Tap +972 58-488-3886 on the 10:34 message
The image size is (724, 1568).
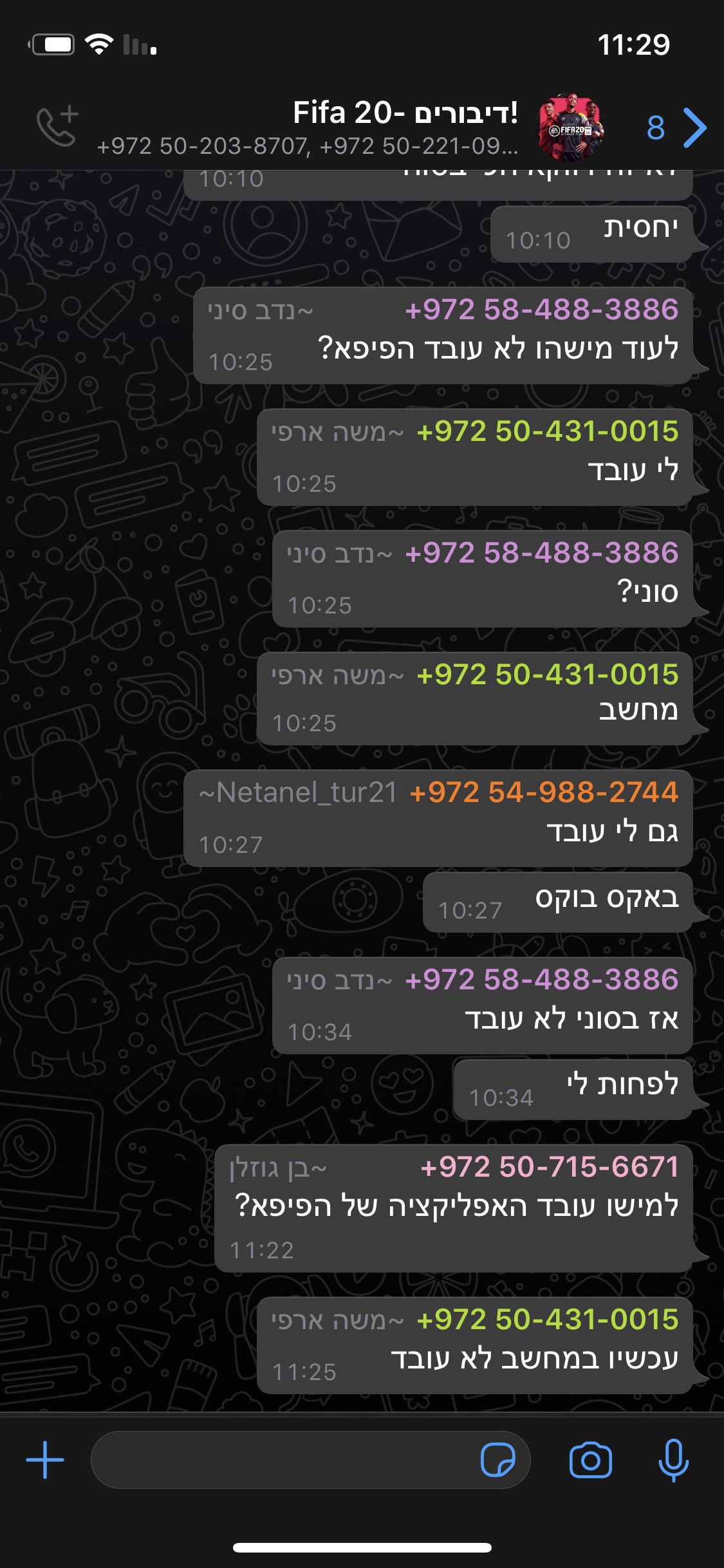pos(542,980)
